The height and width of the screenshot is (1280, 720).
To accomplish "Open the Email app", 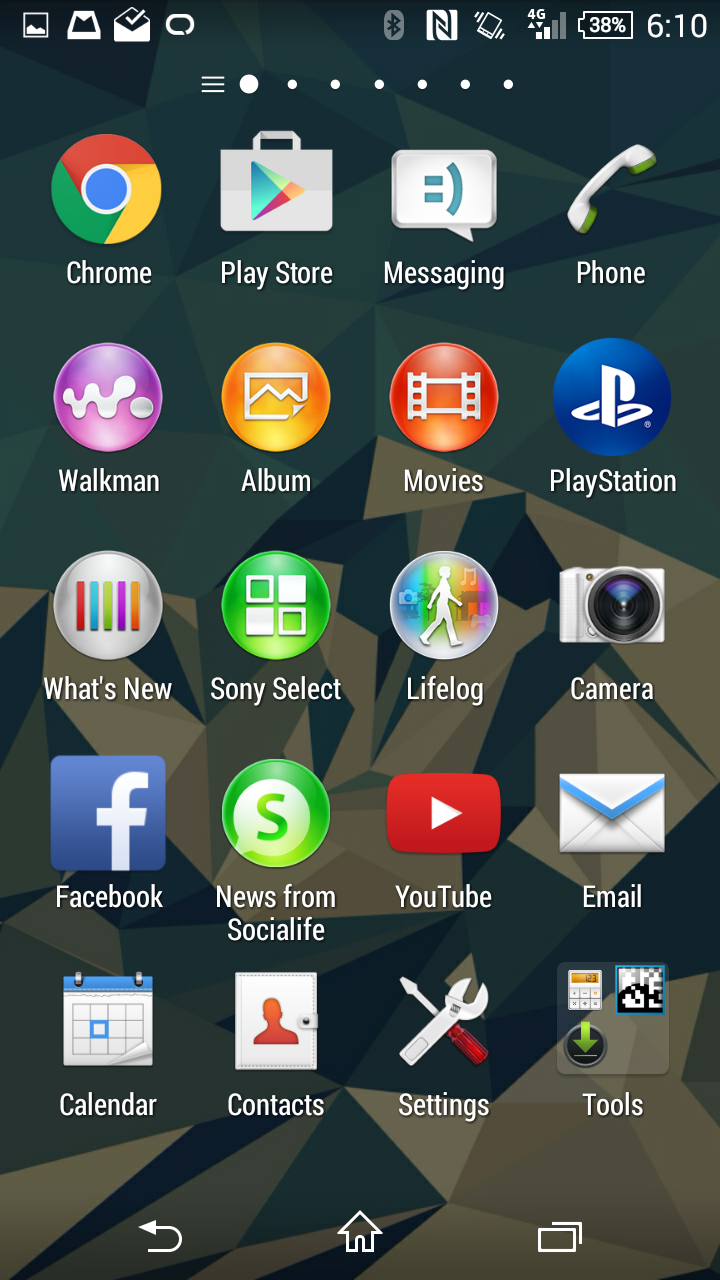I will pos(612,813).
